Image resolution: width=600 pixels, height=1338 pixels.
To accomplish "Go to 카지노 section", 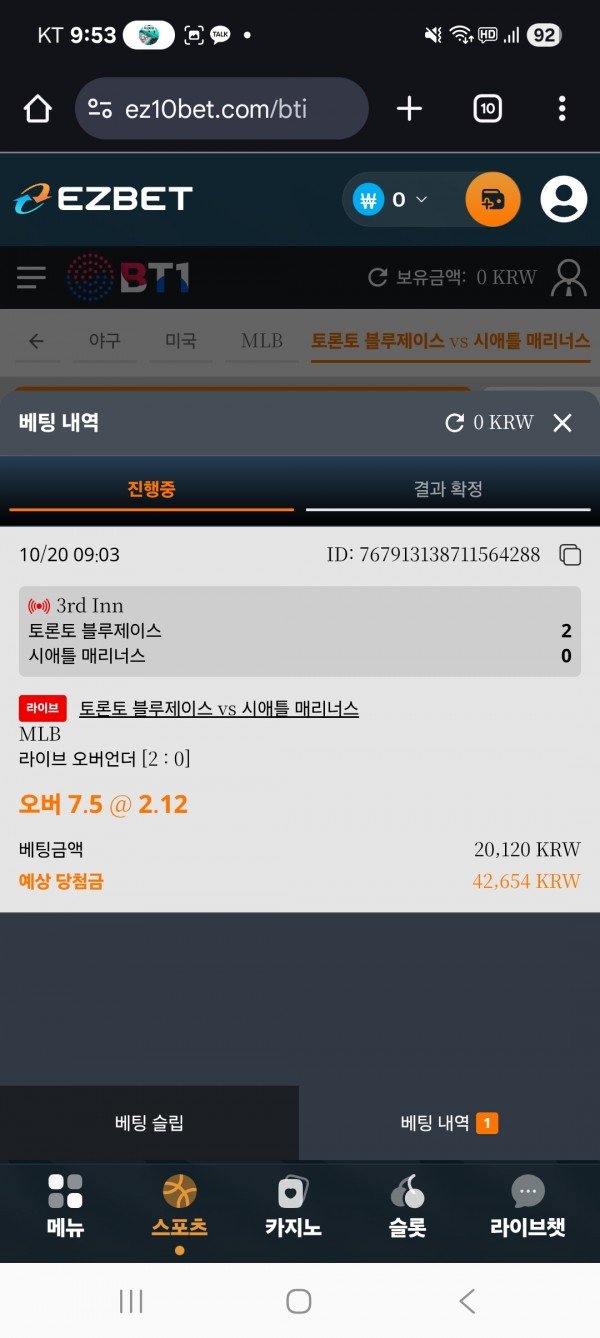I will click(x=293, y=1207).
